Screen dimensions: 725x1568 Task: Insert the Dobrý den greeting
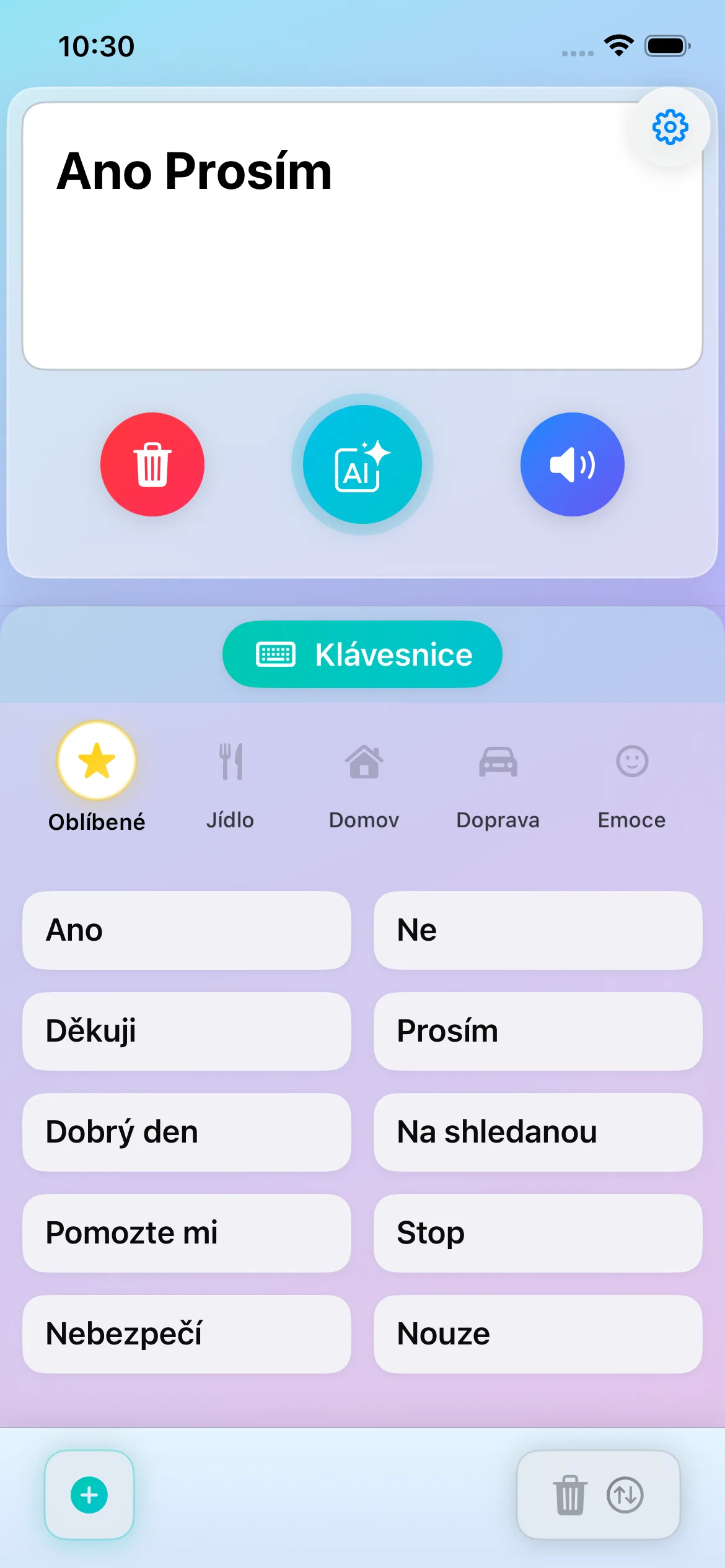point(187,1133)
